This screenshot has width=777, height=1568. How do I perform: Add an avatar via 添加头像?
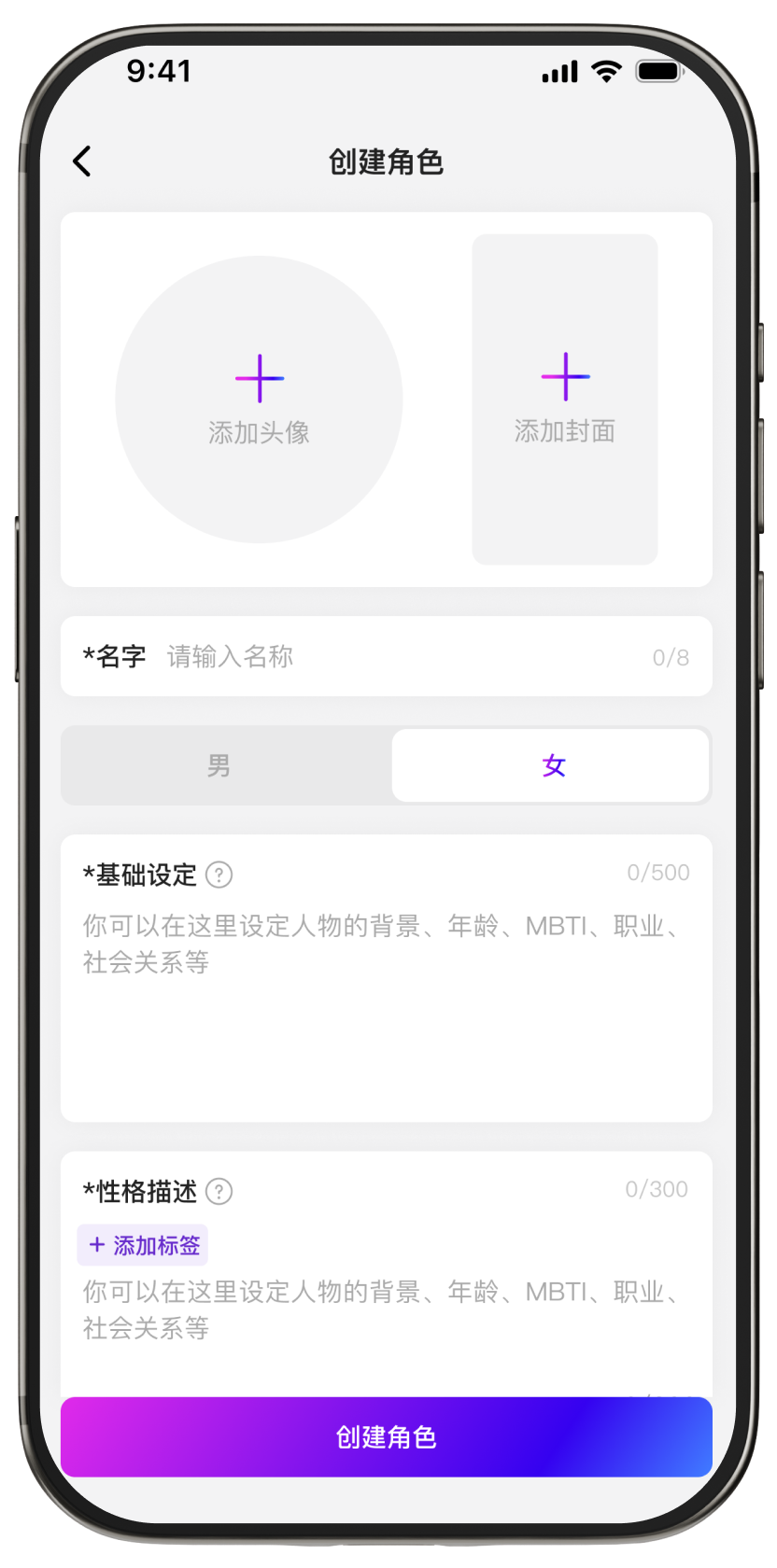click(259, 399)
